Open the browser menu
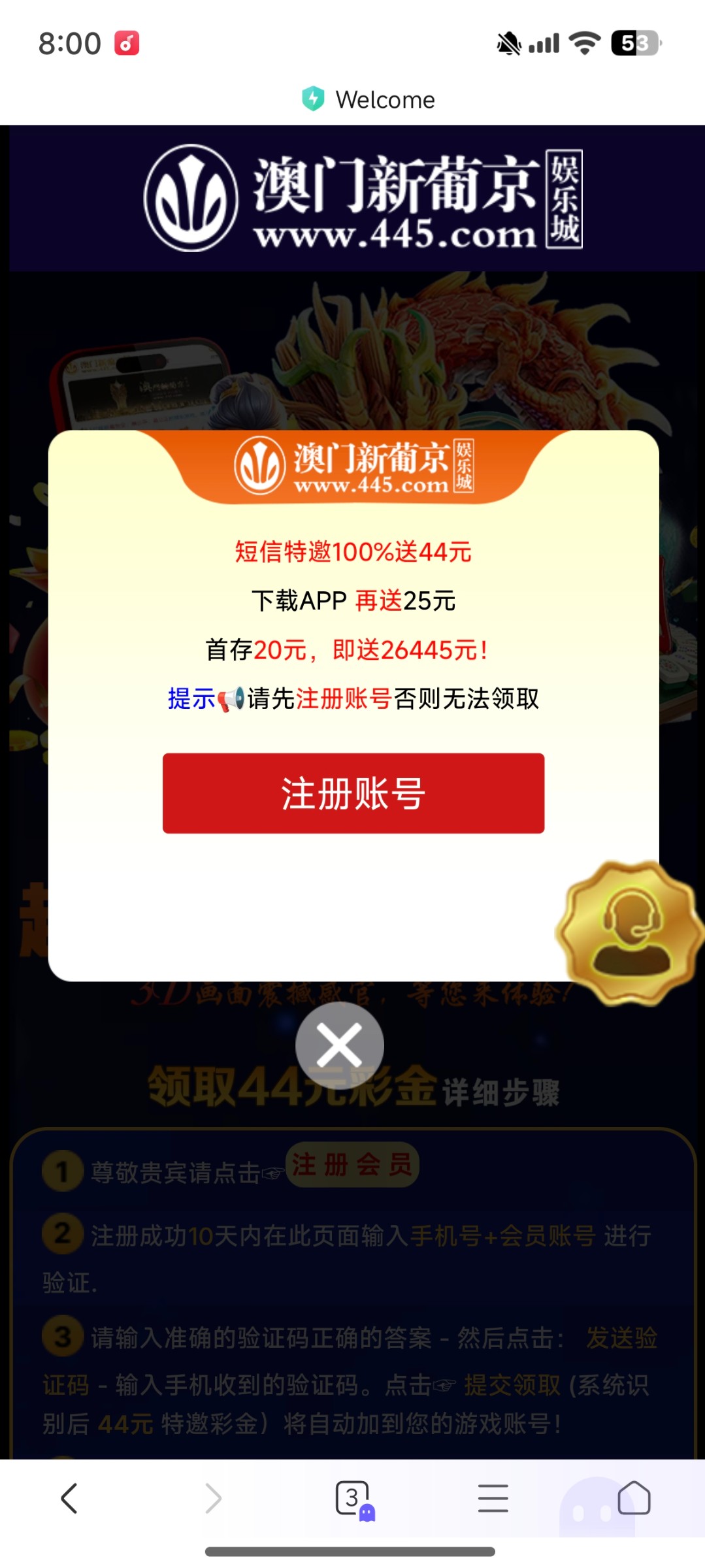 [x=493, y=1497]
